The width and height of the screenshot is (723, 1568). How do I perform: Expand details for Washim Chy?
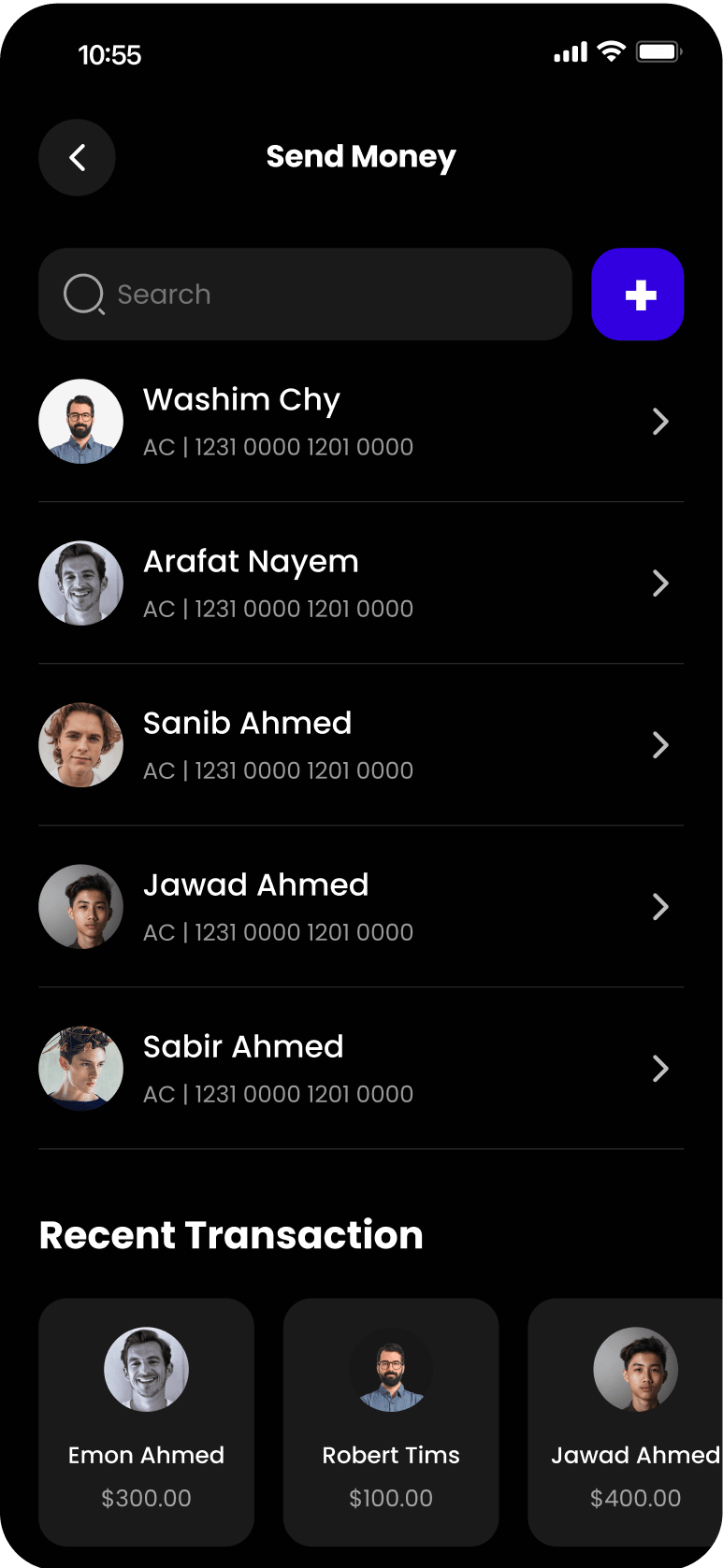660,421
